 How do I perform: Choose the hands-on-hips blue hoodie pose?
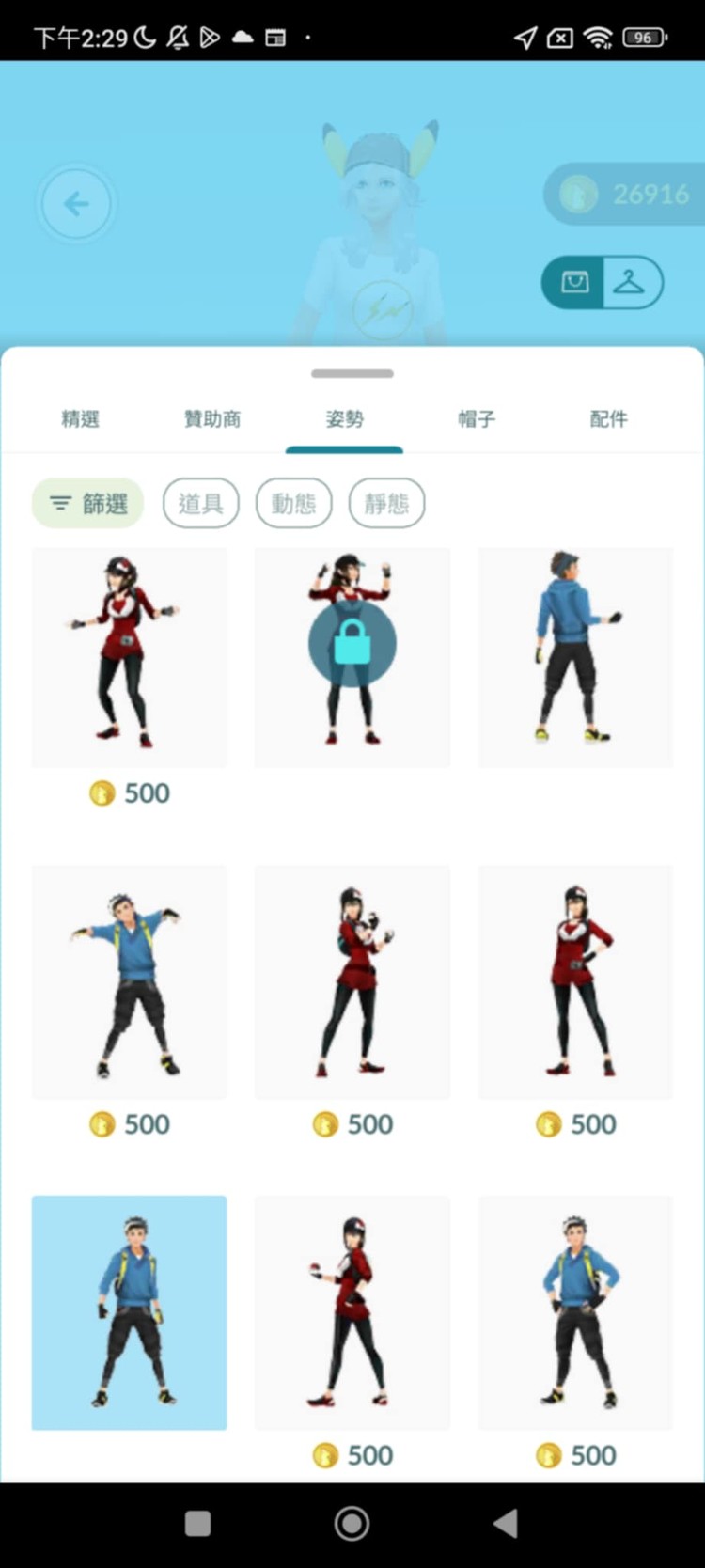click(x=575, y=1312)
